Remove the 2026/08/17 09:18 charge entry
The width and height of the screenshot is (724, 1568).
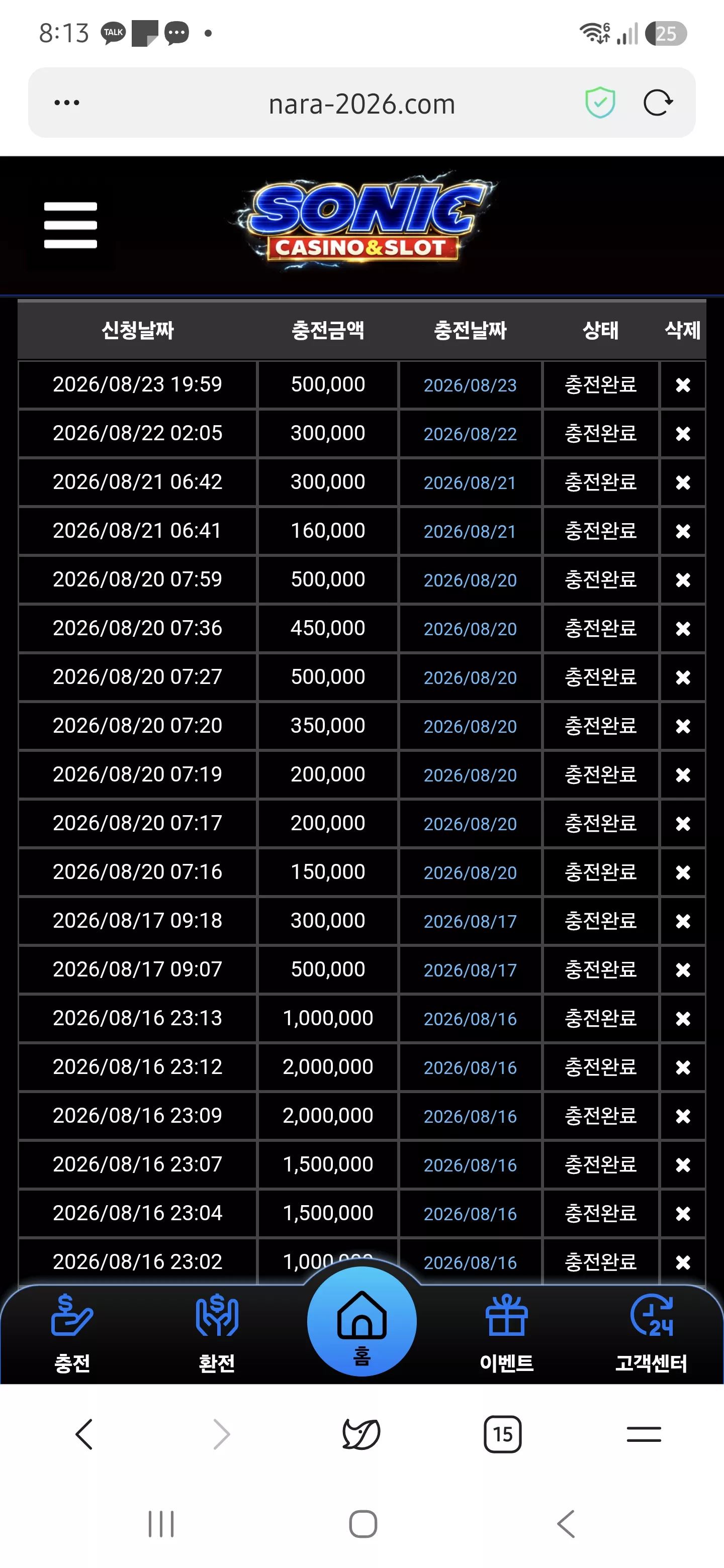tap(683, 921)
